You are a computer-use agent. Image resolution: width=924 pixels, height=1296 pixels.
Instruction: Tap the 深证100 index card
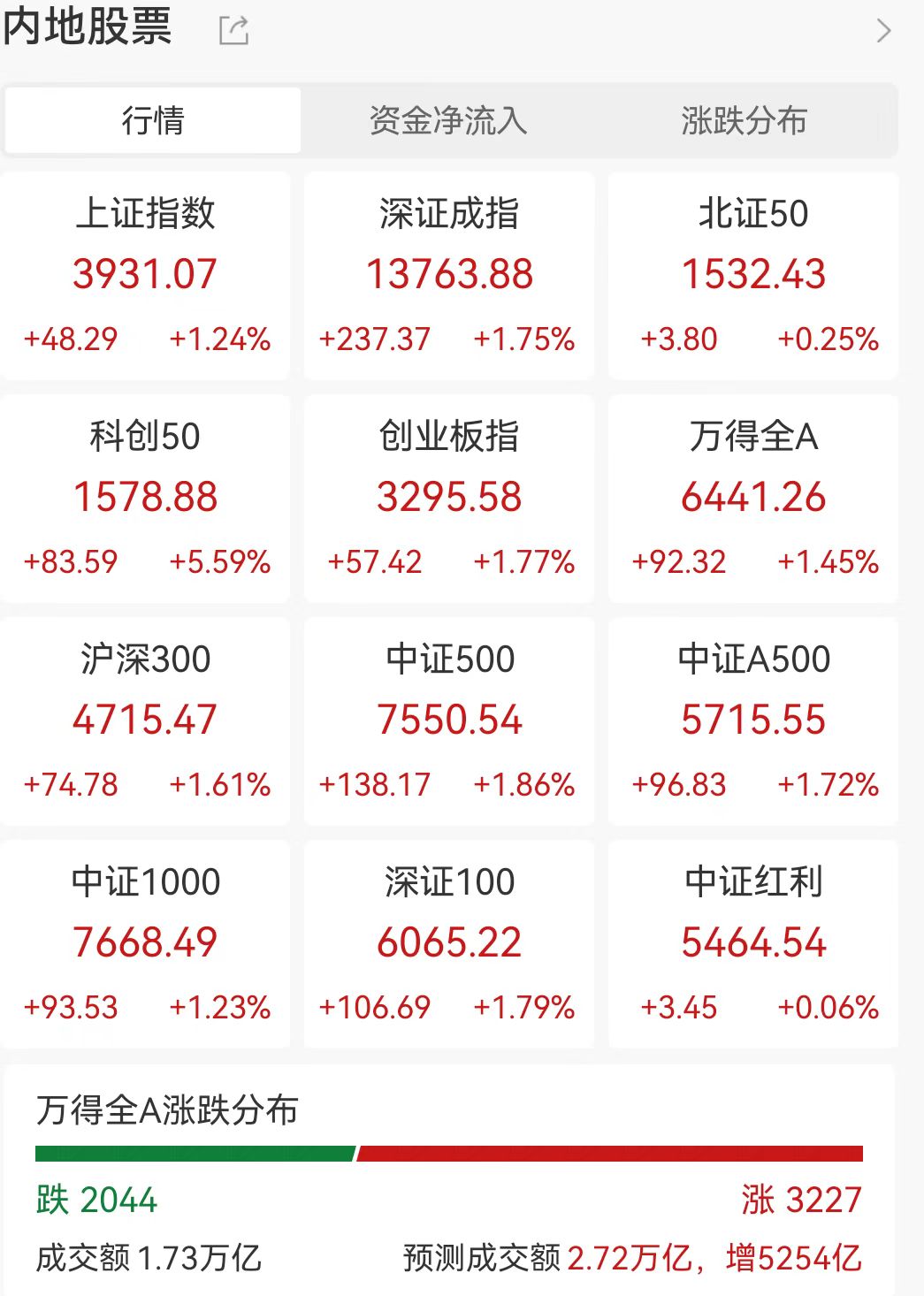tap(449, 944)
